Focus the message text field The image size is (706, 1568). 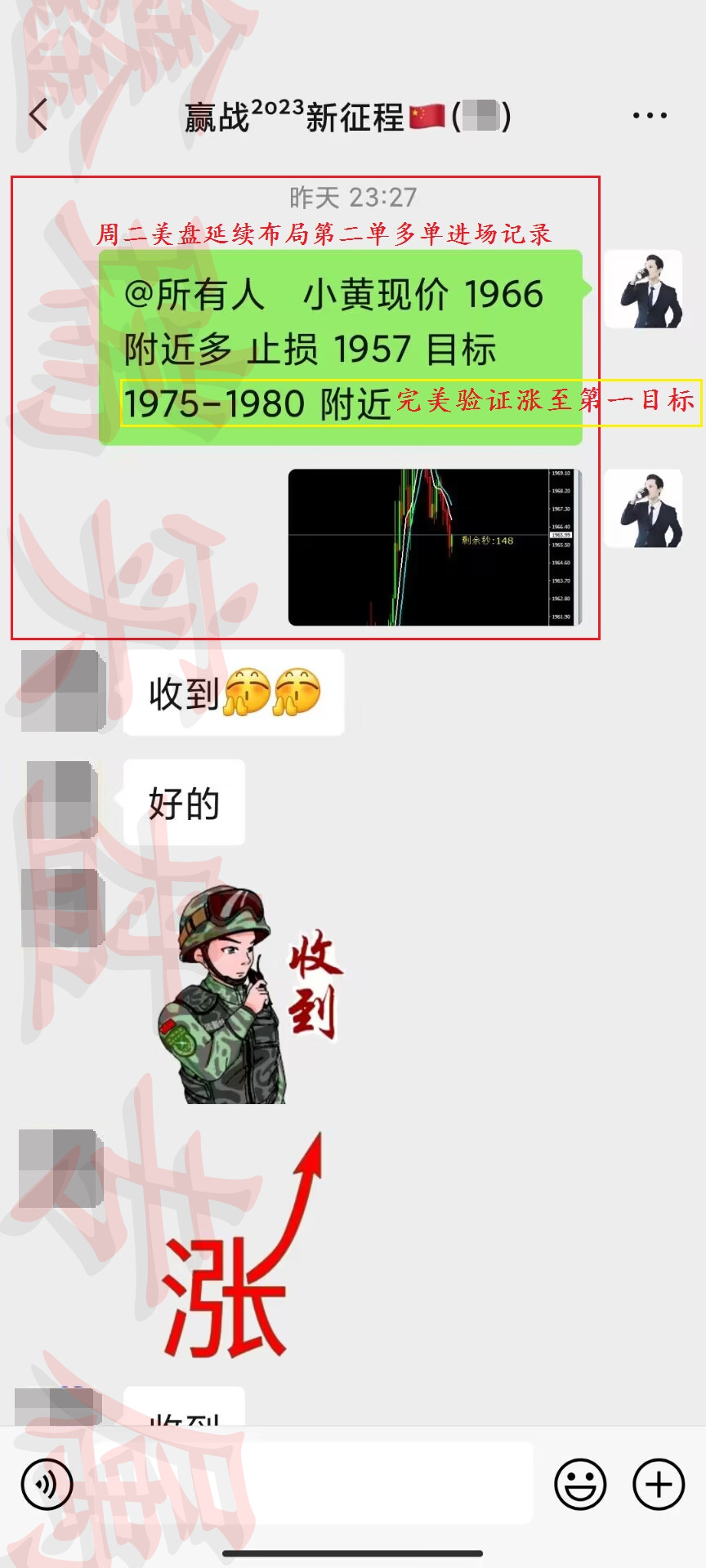311,1482
